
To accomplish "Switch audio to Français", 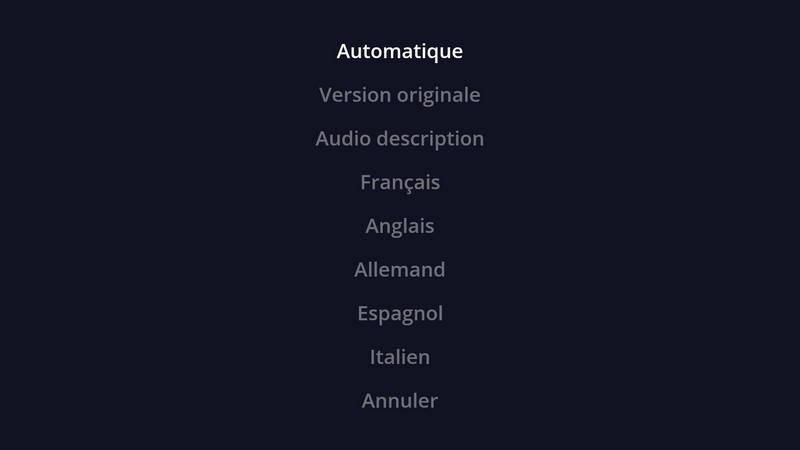I will tap(399, 183).
